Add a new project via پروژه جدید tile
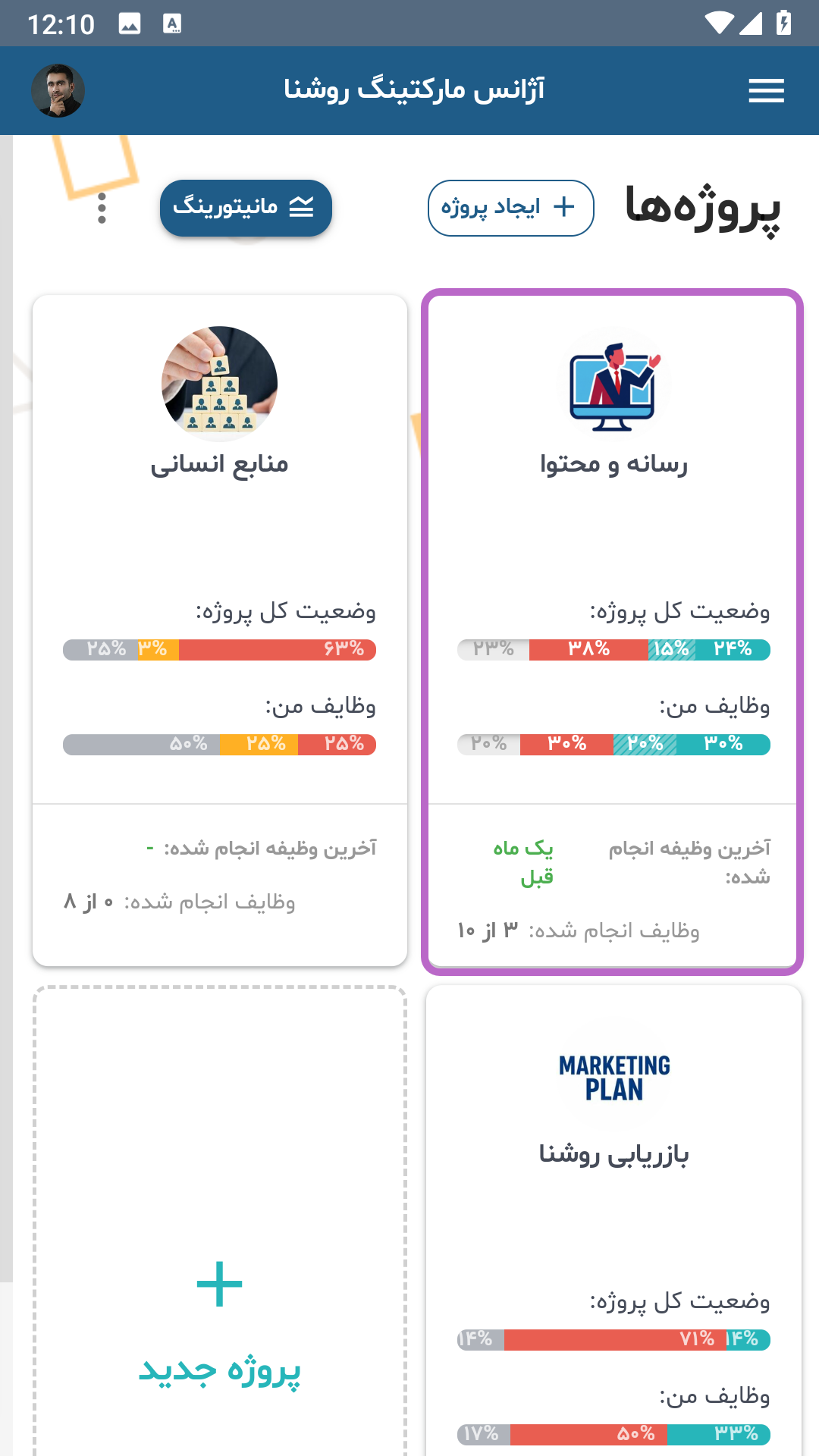 [220, 1221]
